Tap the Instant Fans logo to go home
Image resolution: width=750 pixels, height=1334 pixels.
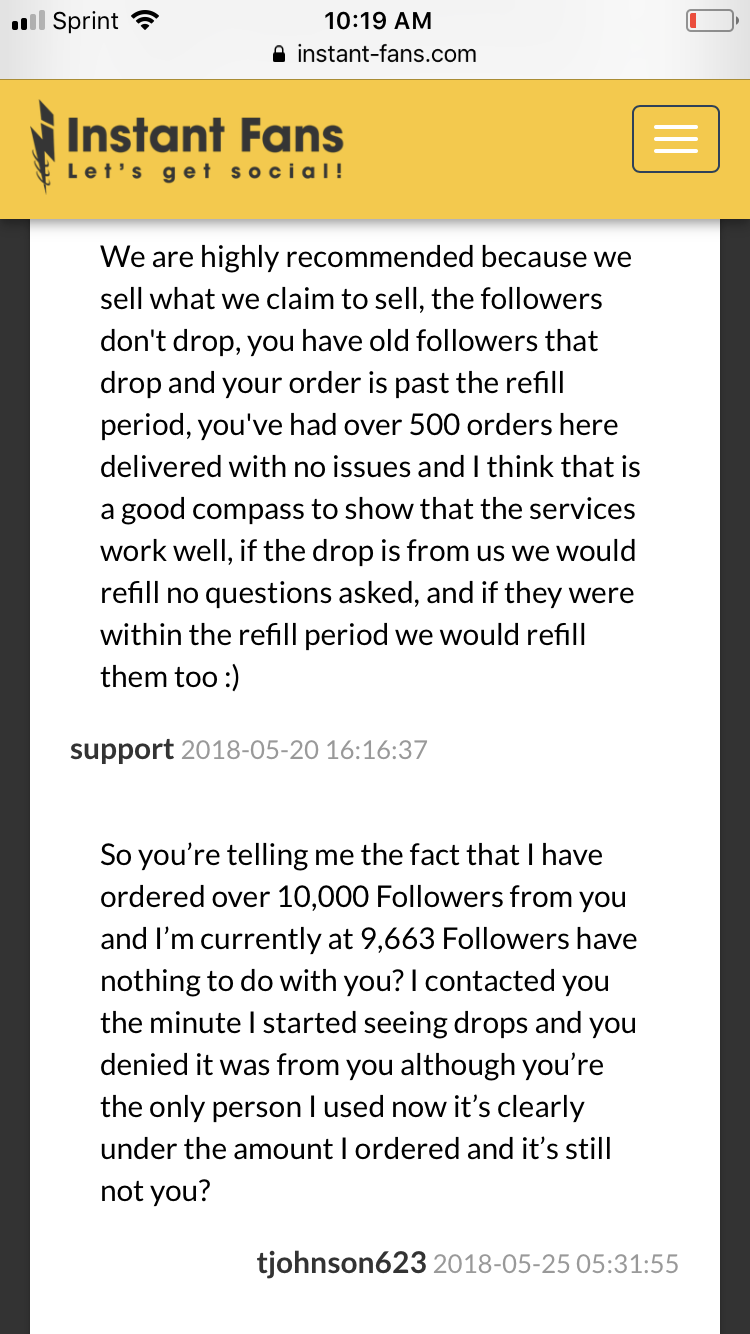(x=188, y=146)
